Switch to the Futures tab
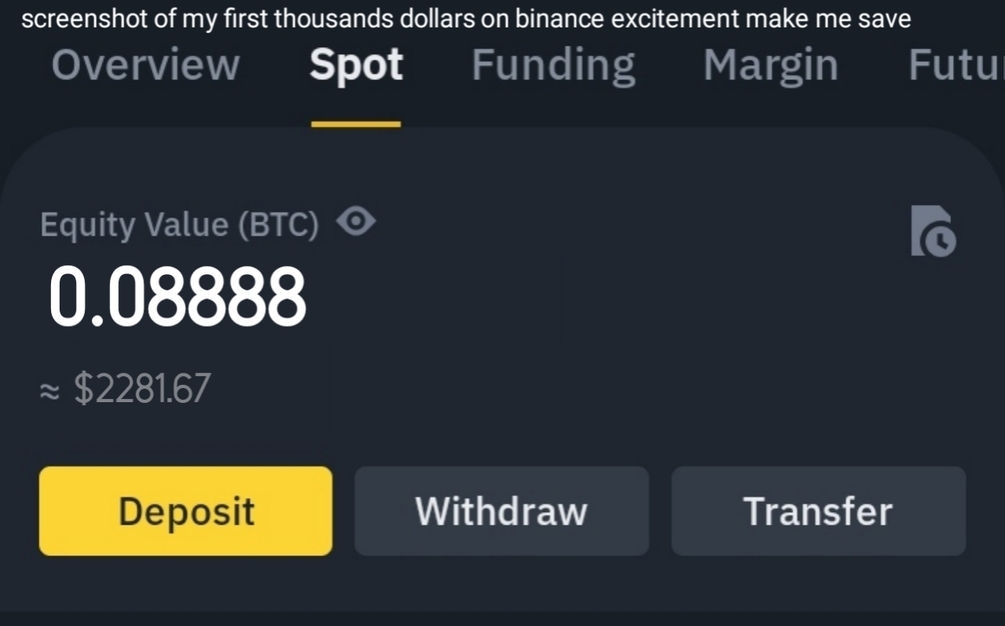1005x626 pixels. [x=954, y=66]
